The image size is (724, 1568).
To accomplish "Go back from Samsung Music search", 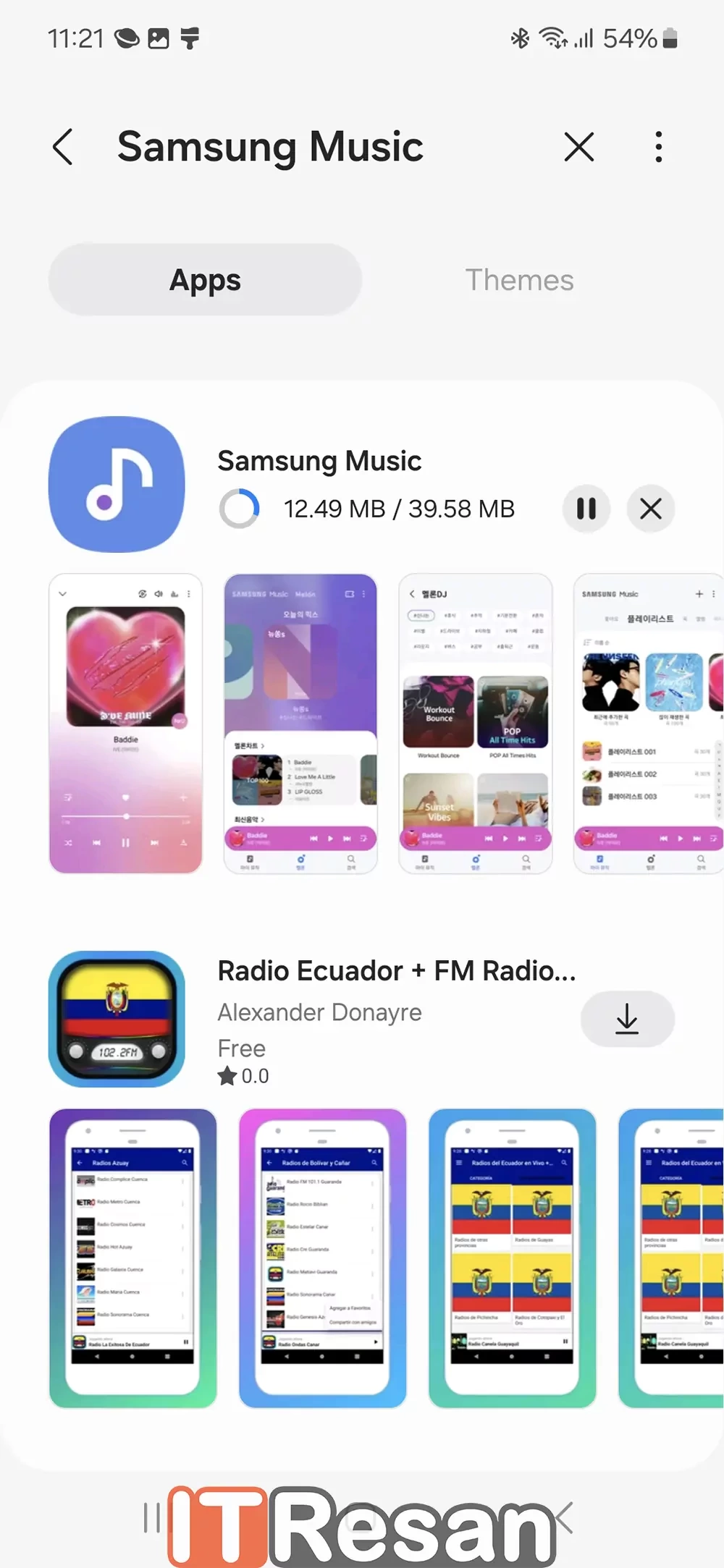I will pos(64,148).
